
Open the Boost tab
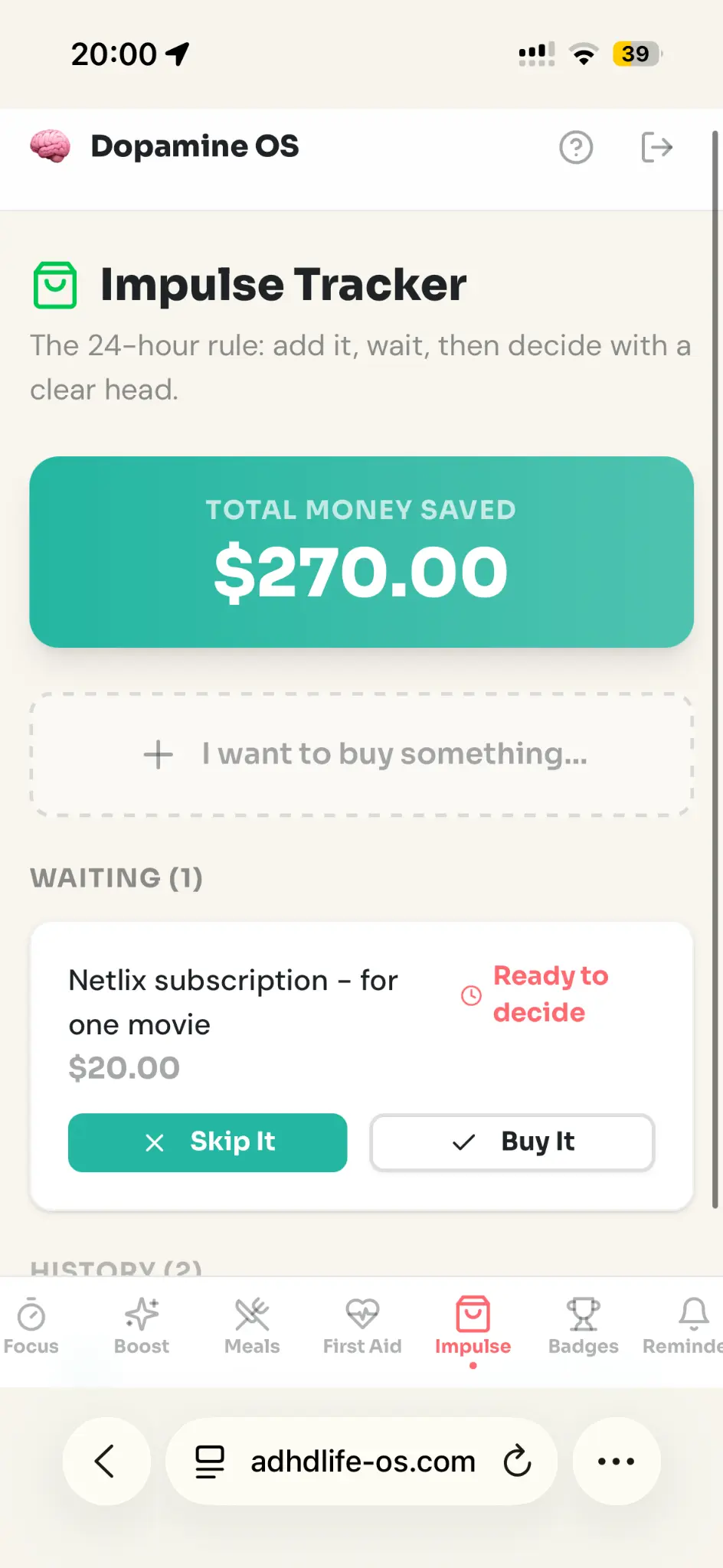click(x=142, y=1327)
